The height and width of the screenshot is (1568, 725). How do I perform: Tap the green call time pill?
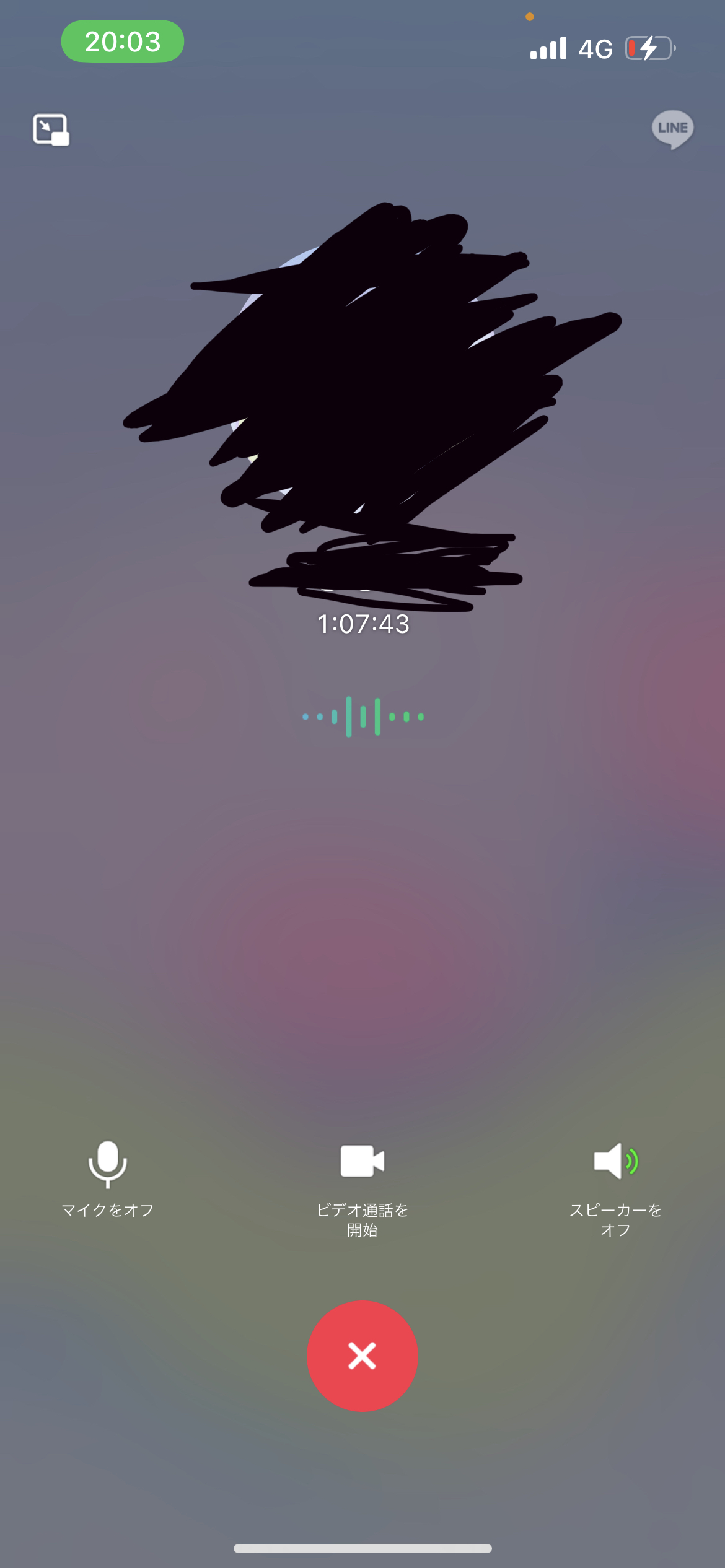click(123, 41)
